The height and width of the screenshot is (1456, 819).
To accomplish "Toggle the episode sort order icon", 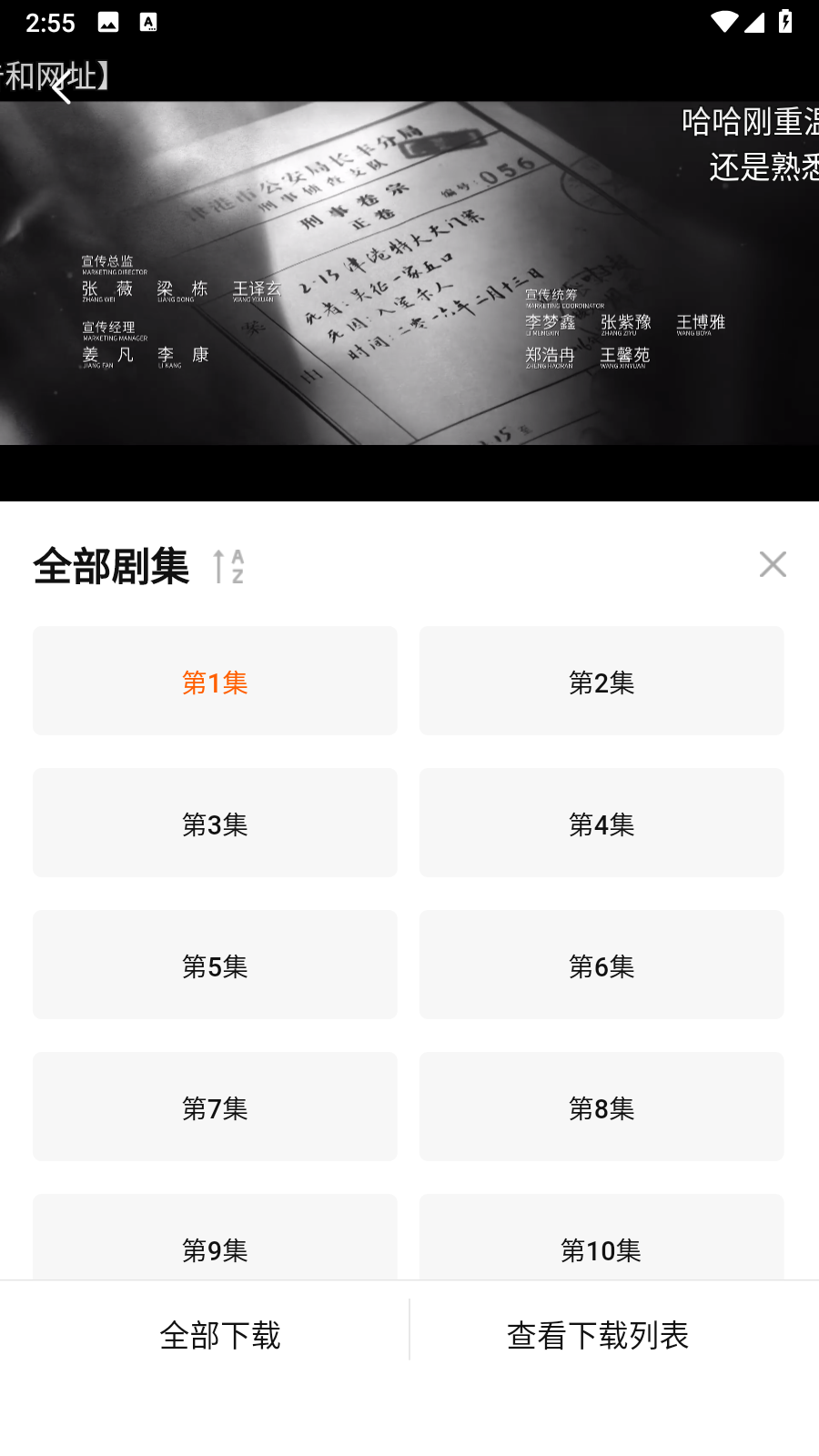I will coord(228,566).
